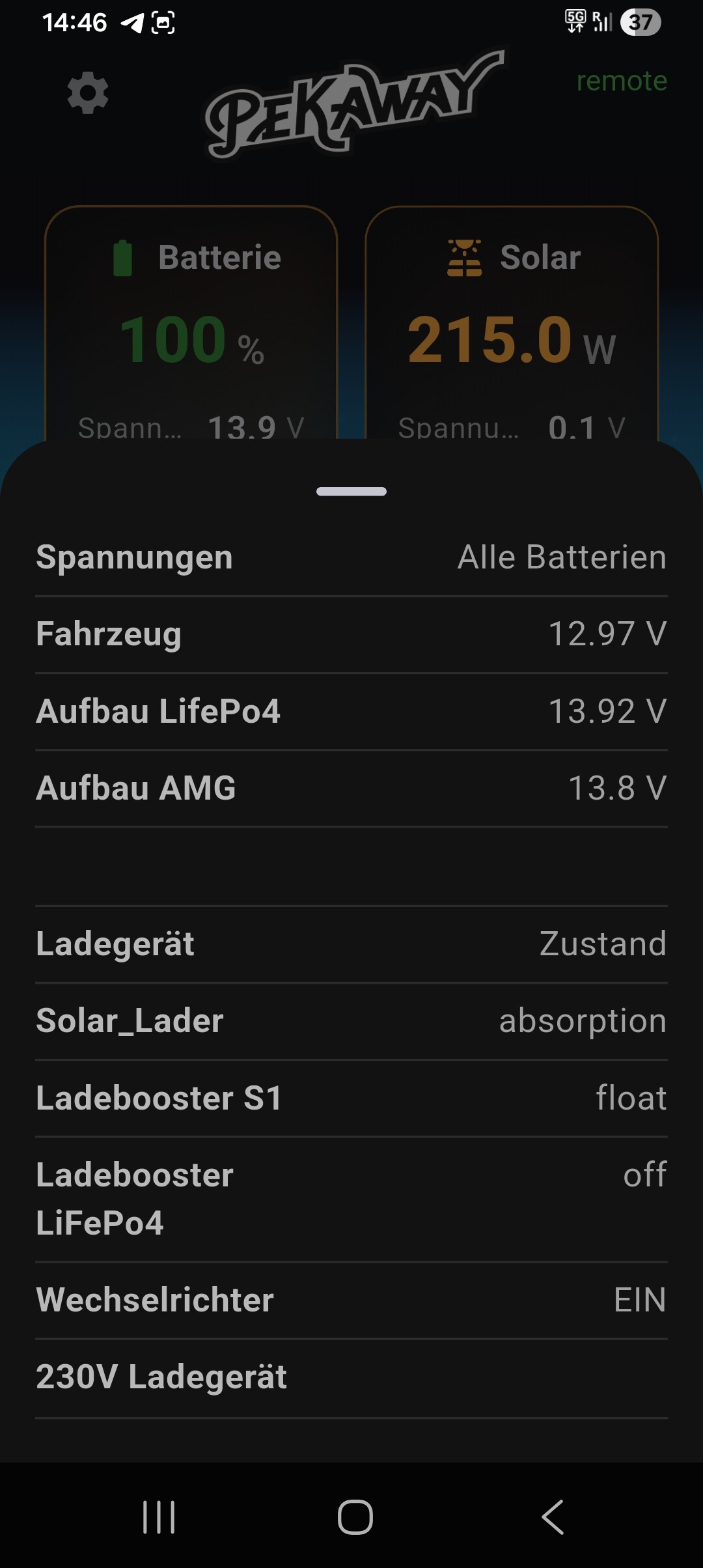Open the settings gear icon
The height and width of the screenshot is (1568, 703).
pos(88,93)
